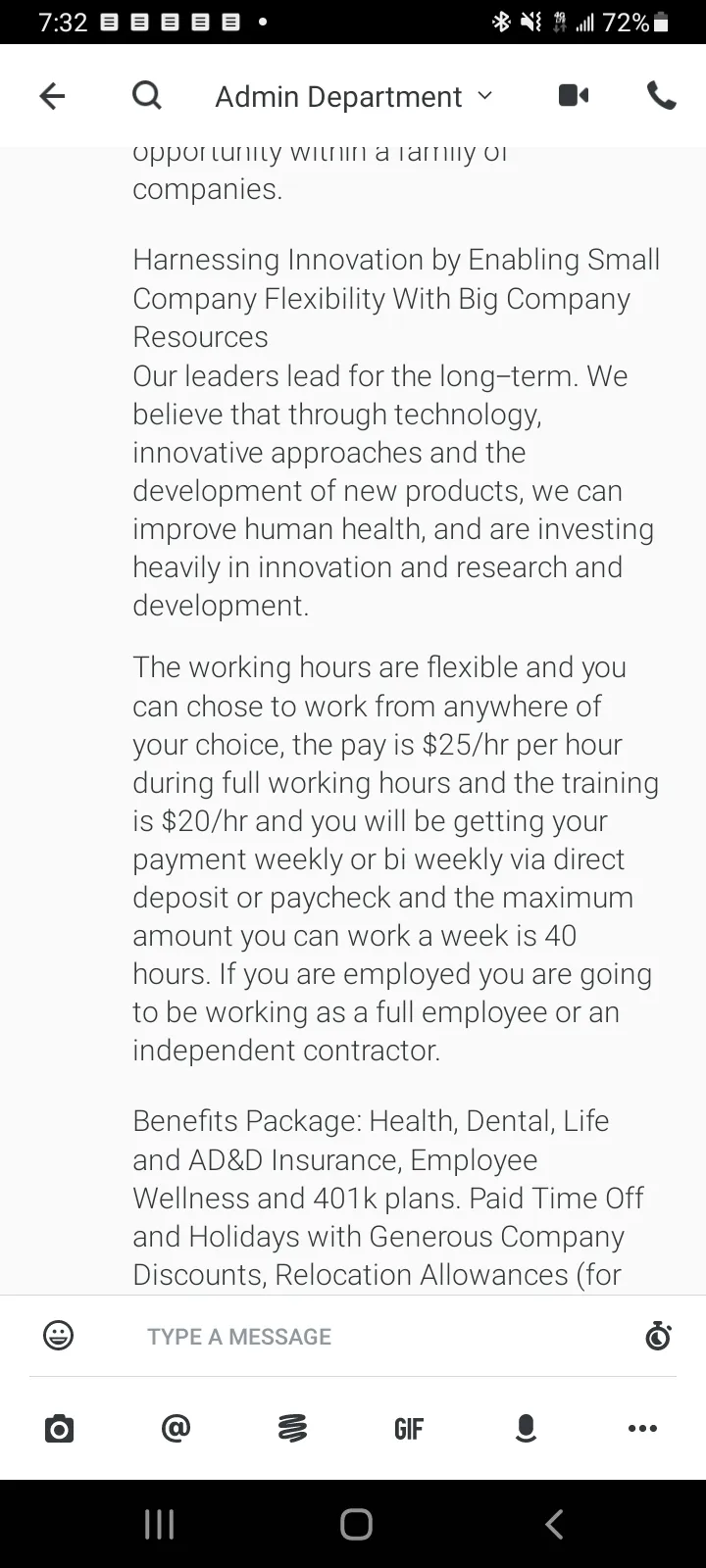Open the scribble drawing tool
The width and height of the screenshot is (706, 1568).
tap(292, 1429)
